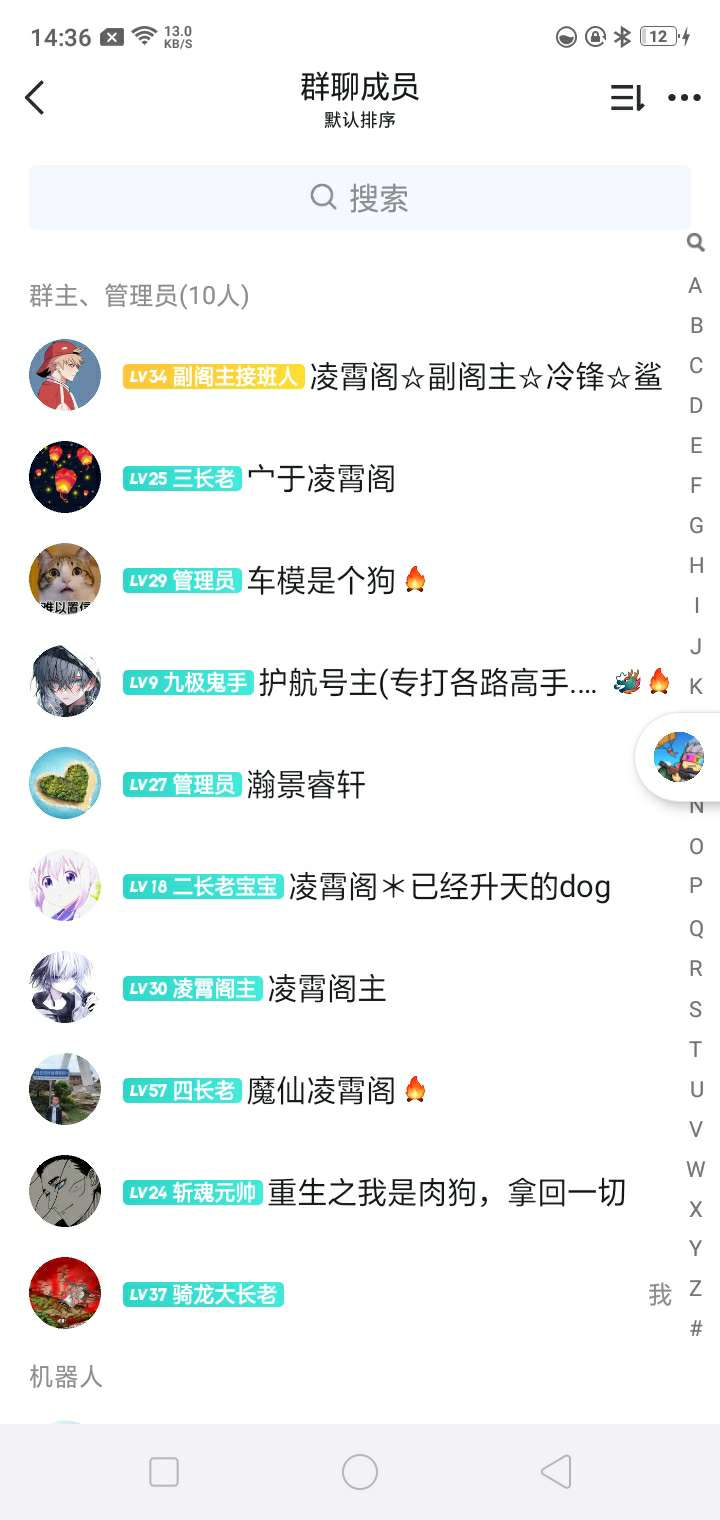Screen dimensions: 720x1520
Task: Jump to letter A in the index
Action: point(695,286)
